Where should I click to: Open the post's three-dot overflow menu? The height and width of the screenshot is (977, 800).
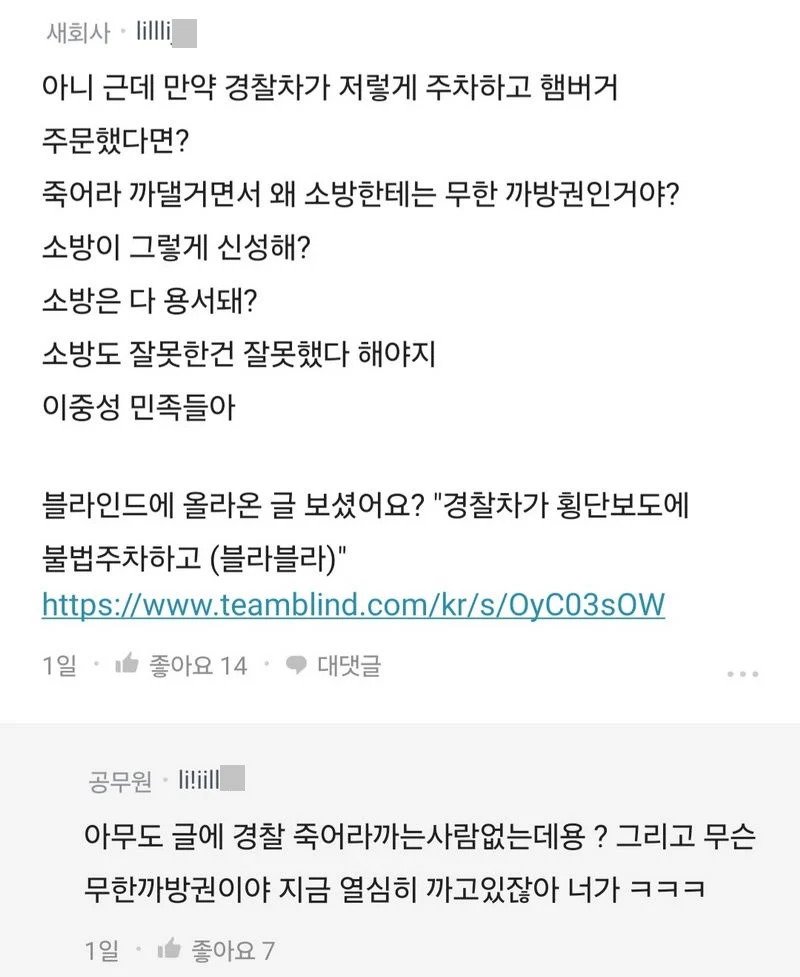click(743, 675)
